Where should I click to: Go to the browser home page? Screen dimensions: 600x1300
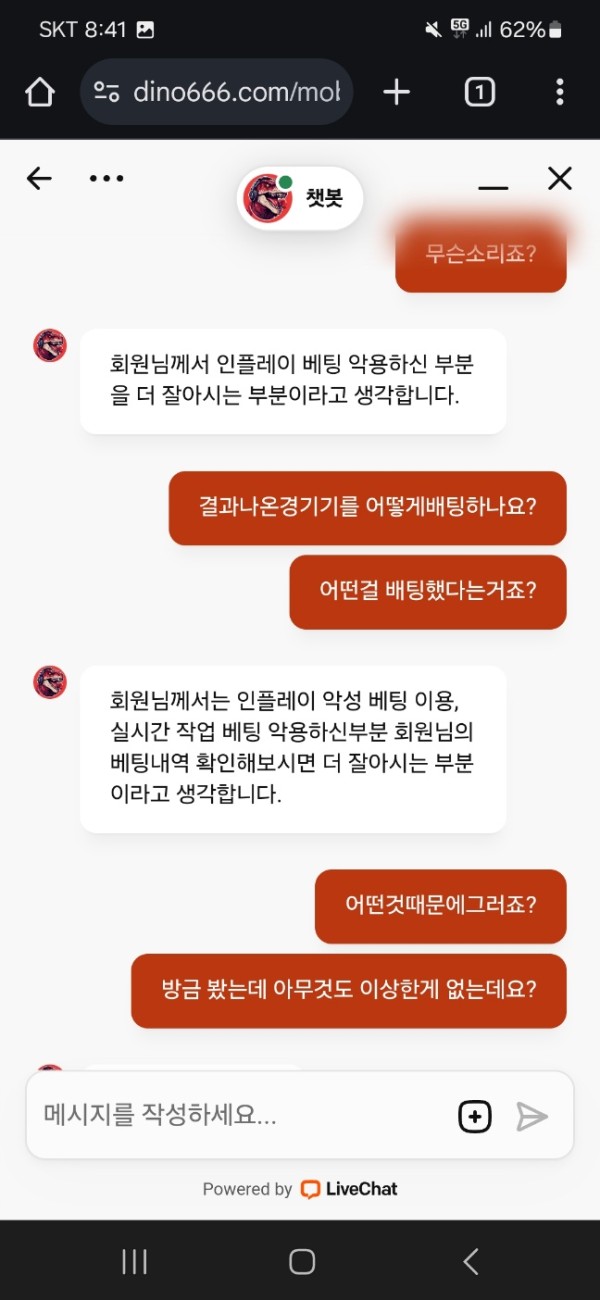point(39,93)
